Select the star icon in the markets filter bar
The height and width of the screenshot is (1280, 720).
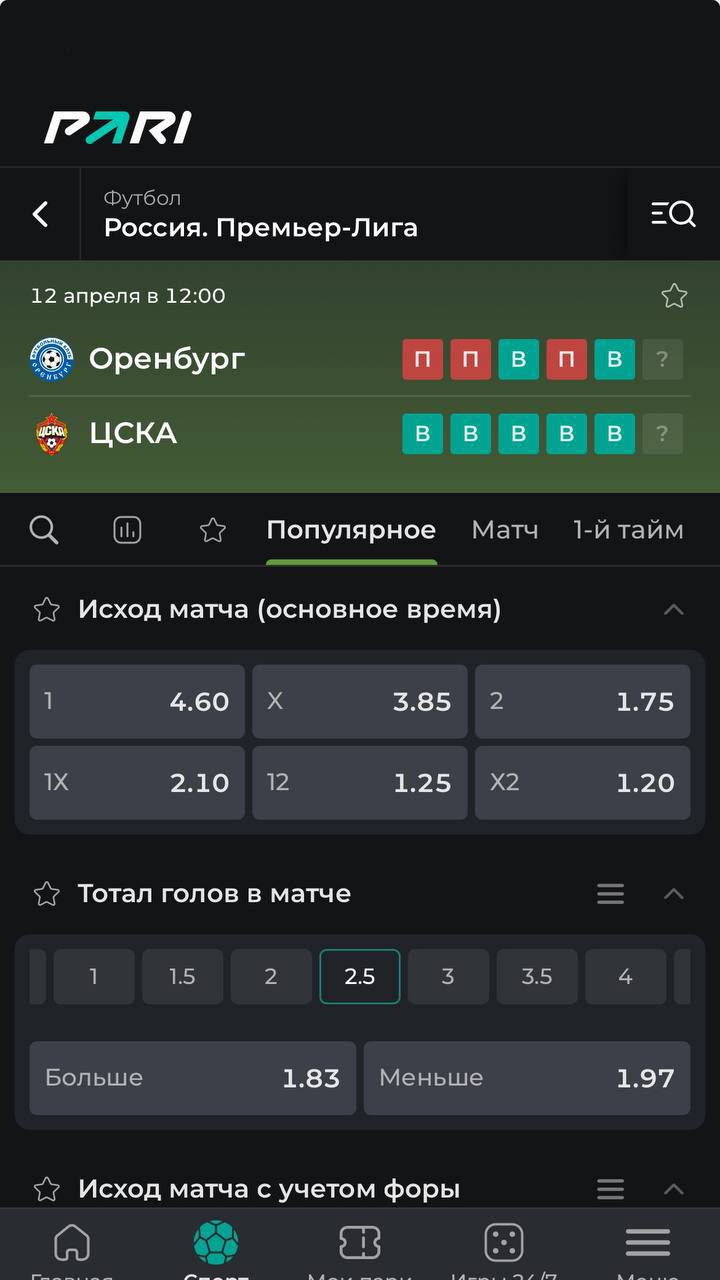coord(211,530)
